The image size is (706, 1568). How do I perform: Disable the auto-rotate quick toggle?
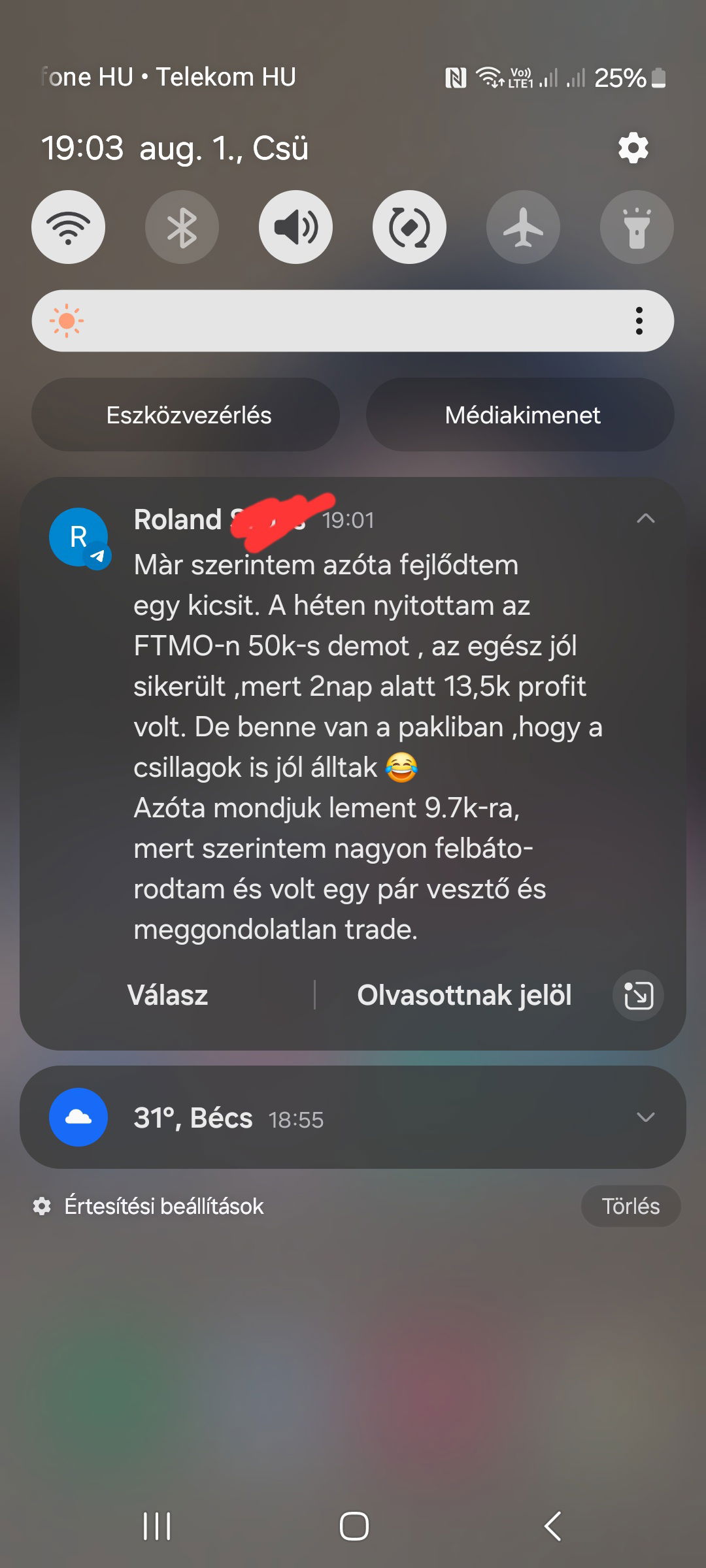[409, 227]
